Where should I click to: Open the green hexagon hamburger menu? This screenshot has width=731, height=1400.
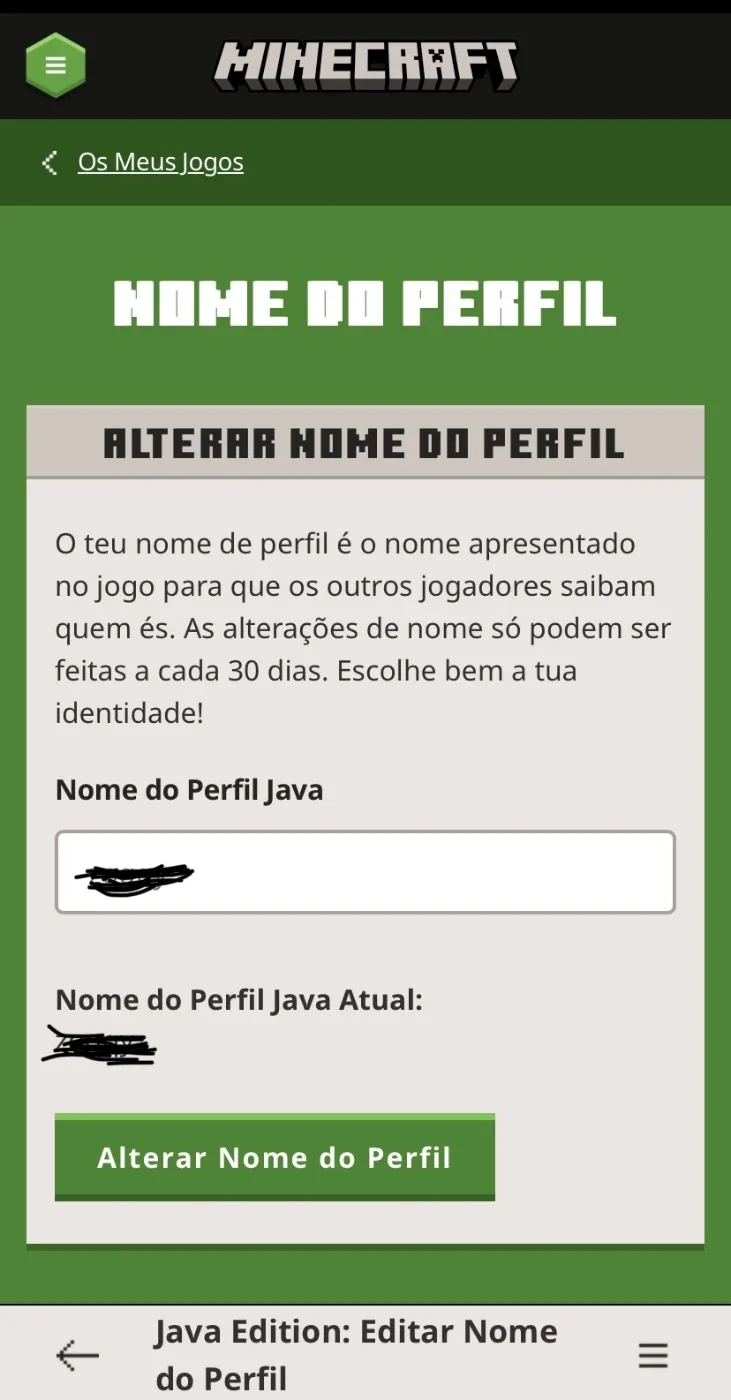55,66
